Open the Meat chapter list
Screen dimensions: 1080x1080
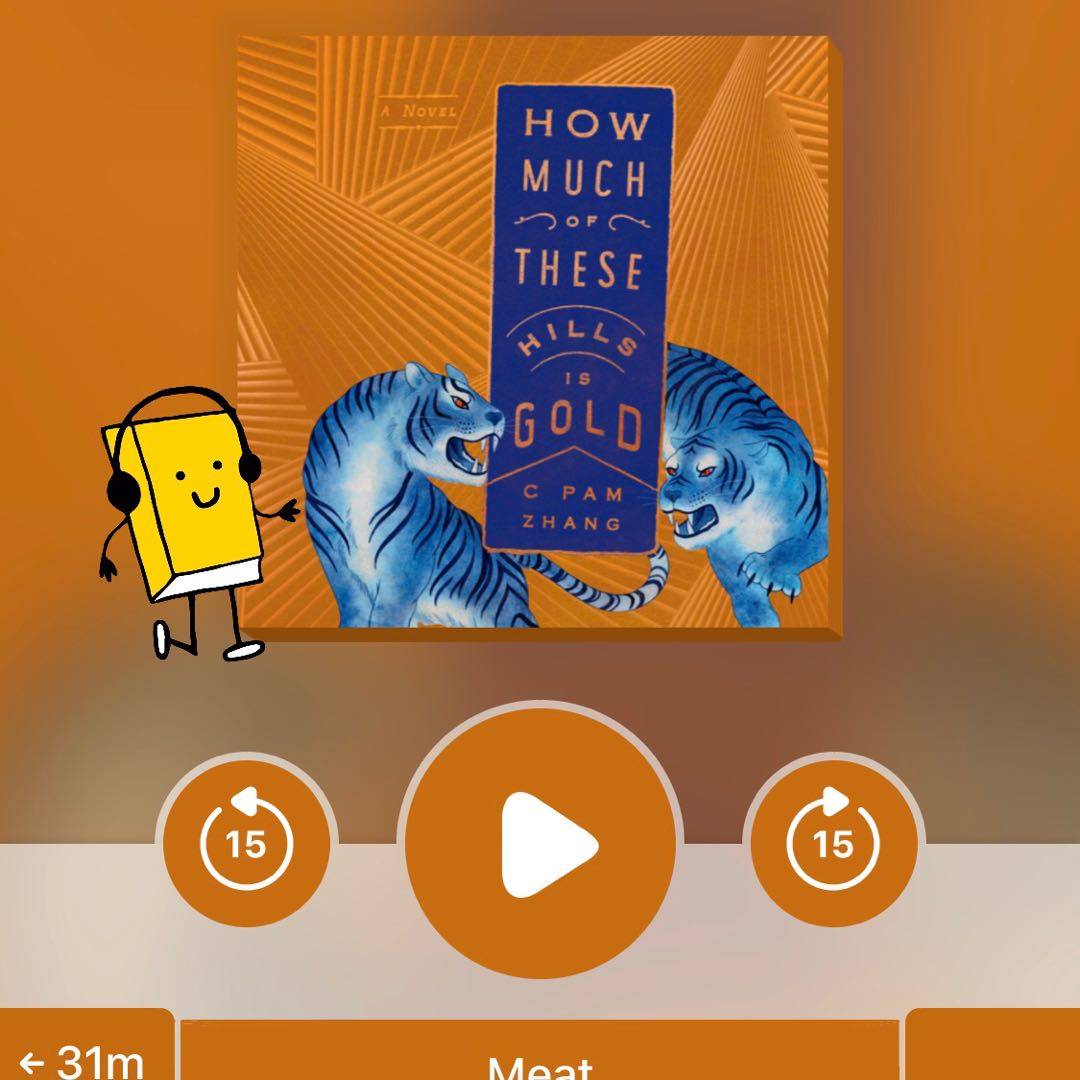click(x=540, y=1058)
